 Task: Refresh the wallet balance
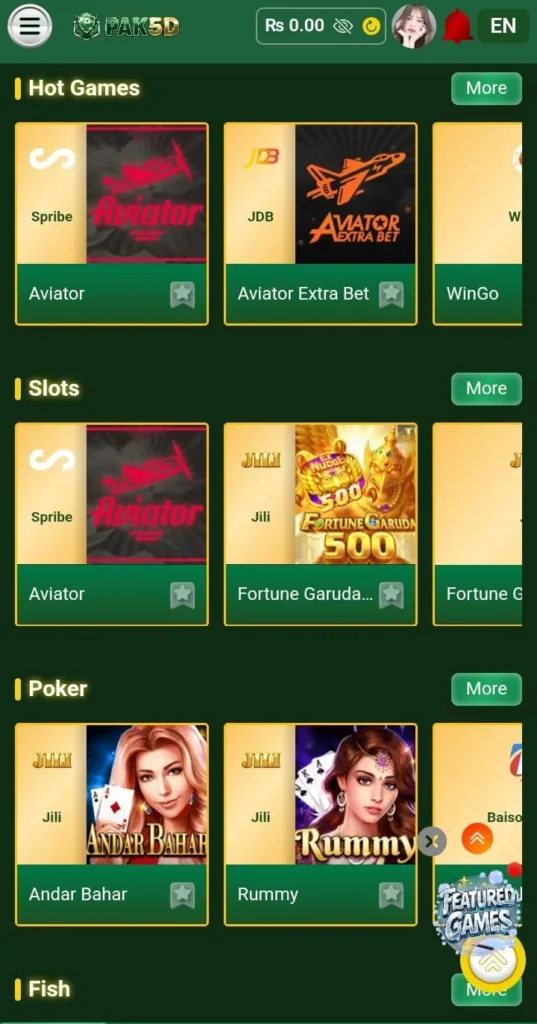pyautogui.click(x=371, y=26)
